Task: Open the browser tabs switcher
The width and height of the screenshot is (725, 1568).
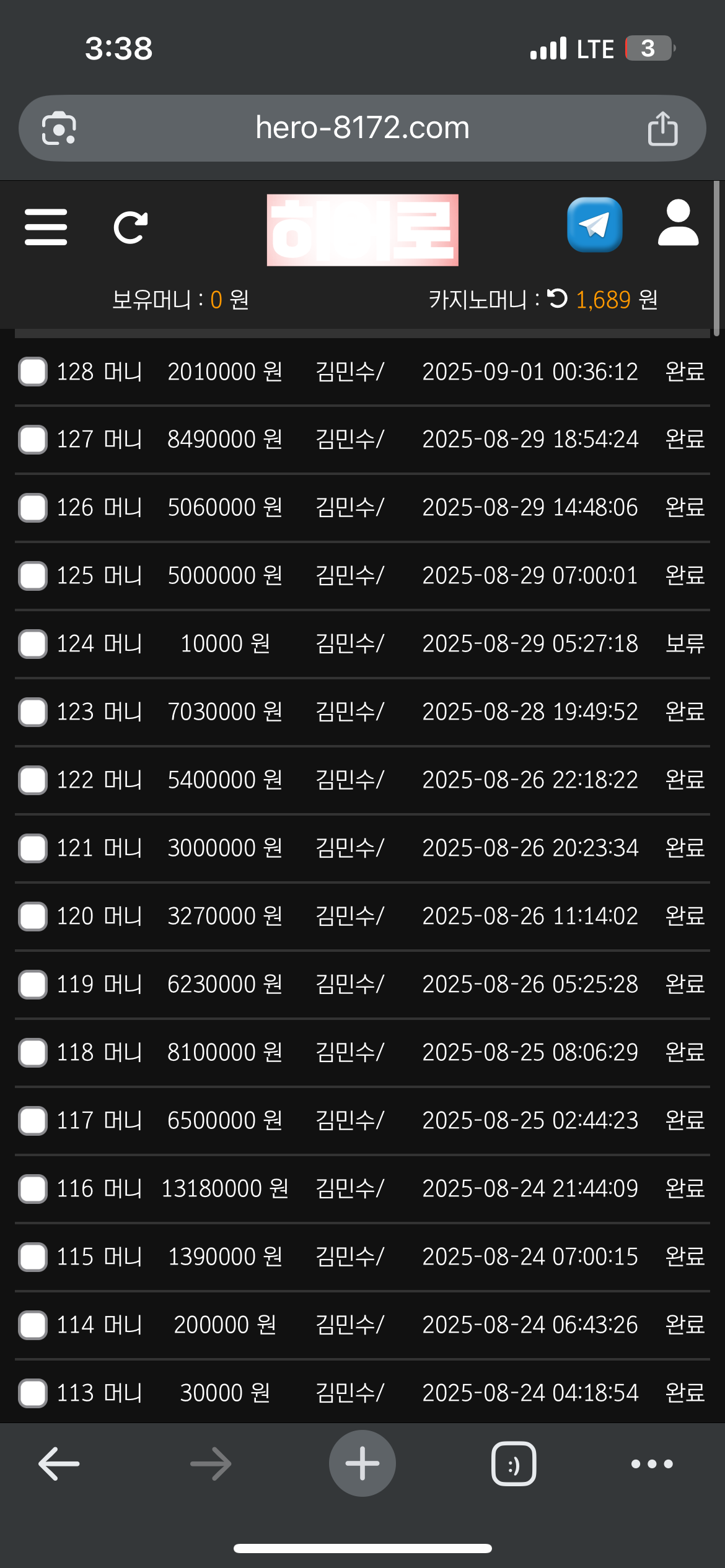Action: click(514, 1464)
